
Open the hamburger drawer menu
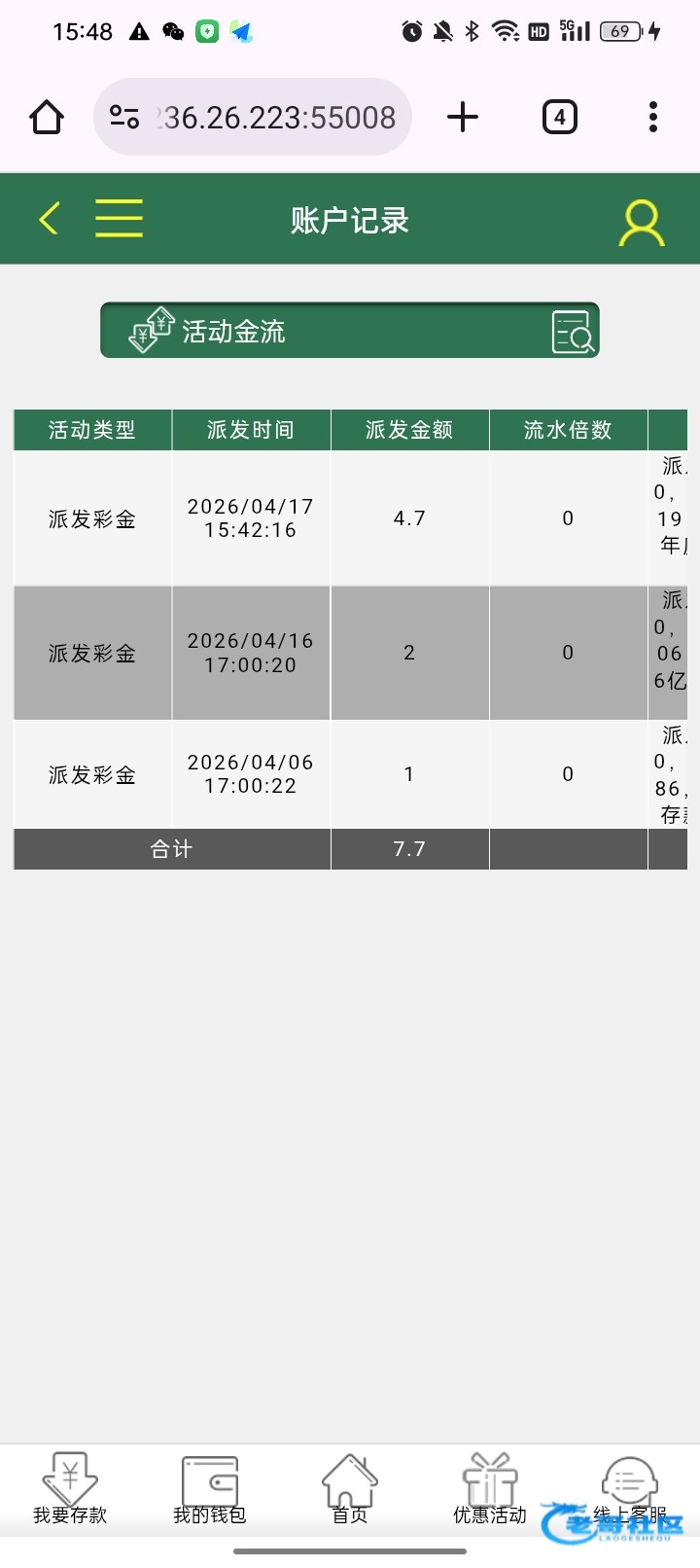119,219
